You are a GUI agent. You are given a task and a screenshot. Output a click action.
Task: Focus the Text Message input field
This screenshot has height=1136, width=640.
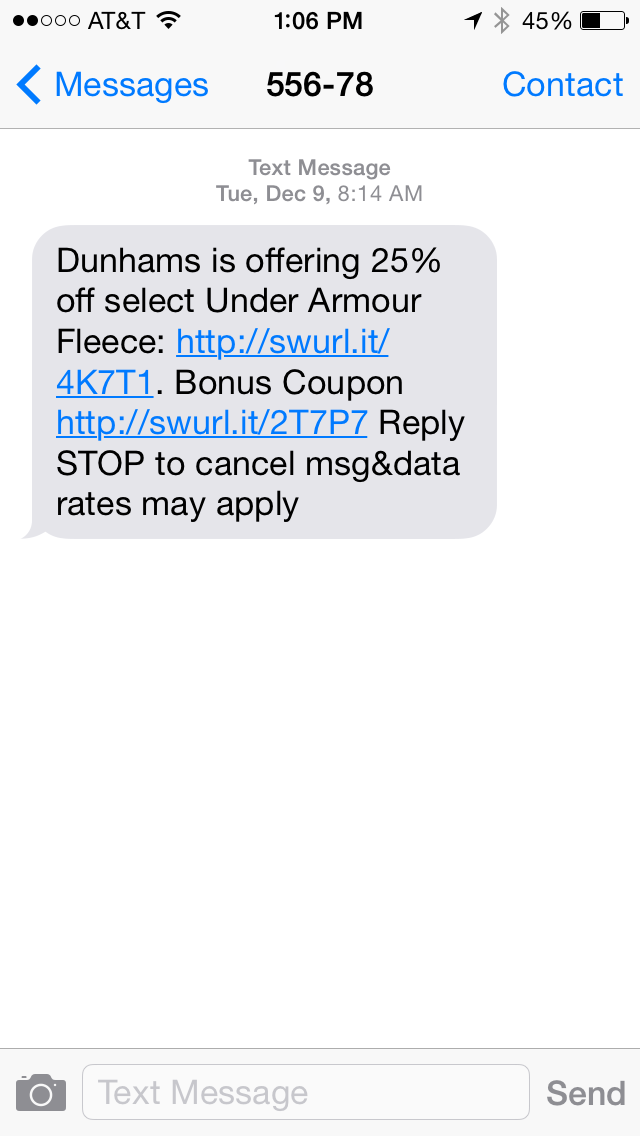pyautogui.click(x=305, y=1092)
